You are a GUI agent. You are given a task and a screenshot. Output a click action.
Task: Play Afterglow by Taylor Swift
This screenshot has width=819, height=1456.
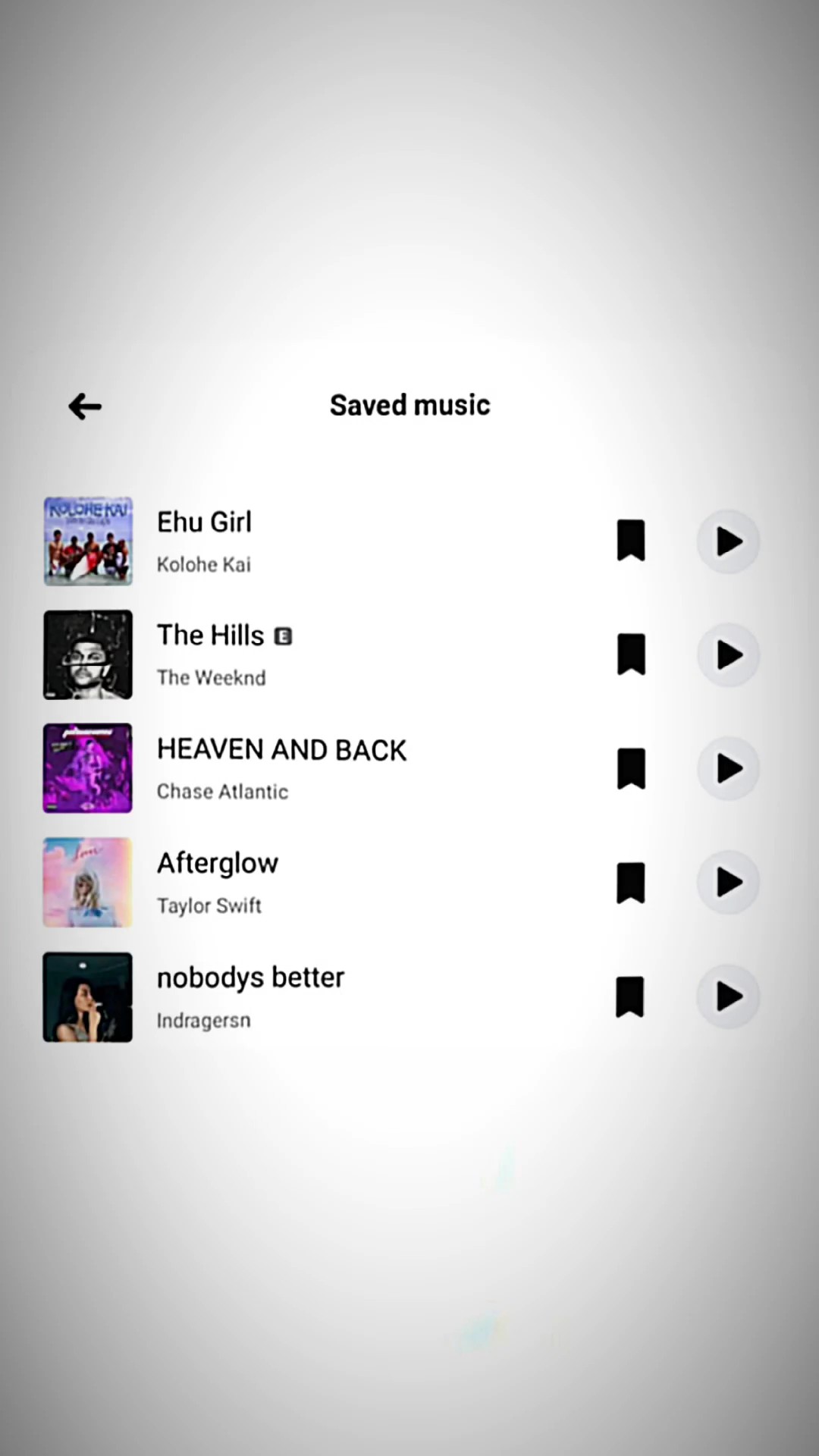tap(728, 883)
